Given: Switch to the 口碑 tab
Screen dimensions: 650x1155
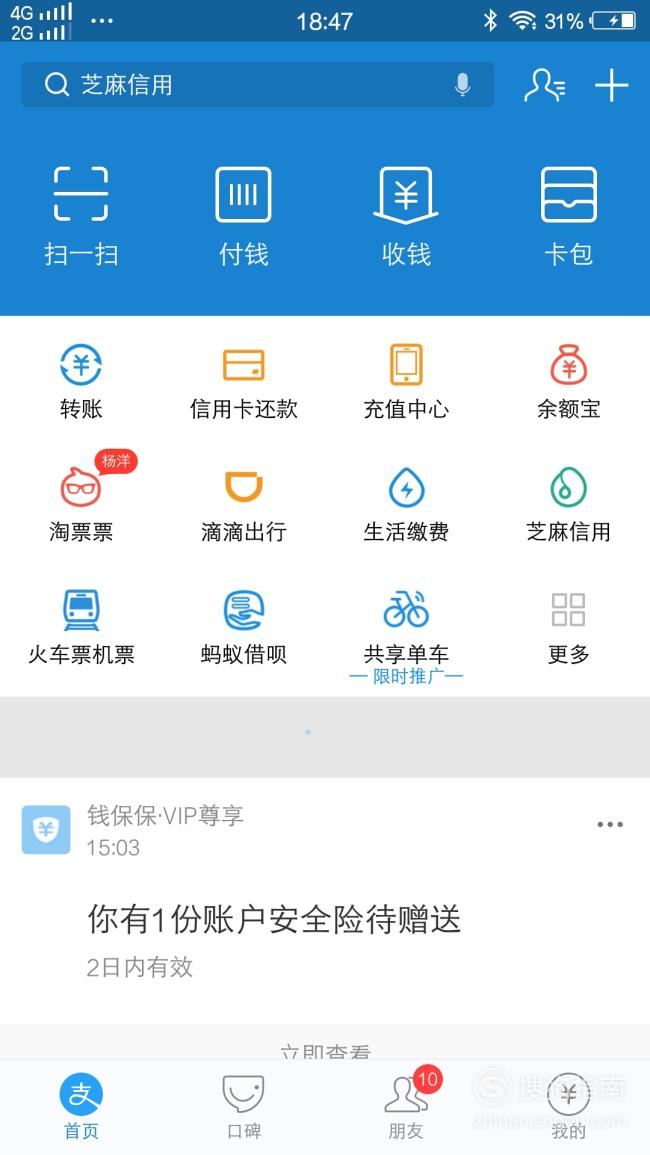Looking at the screenshot, I should pos(243,1107).
